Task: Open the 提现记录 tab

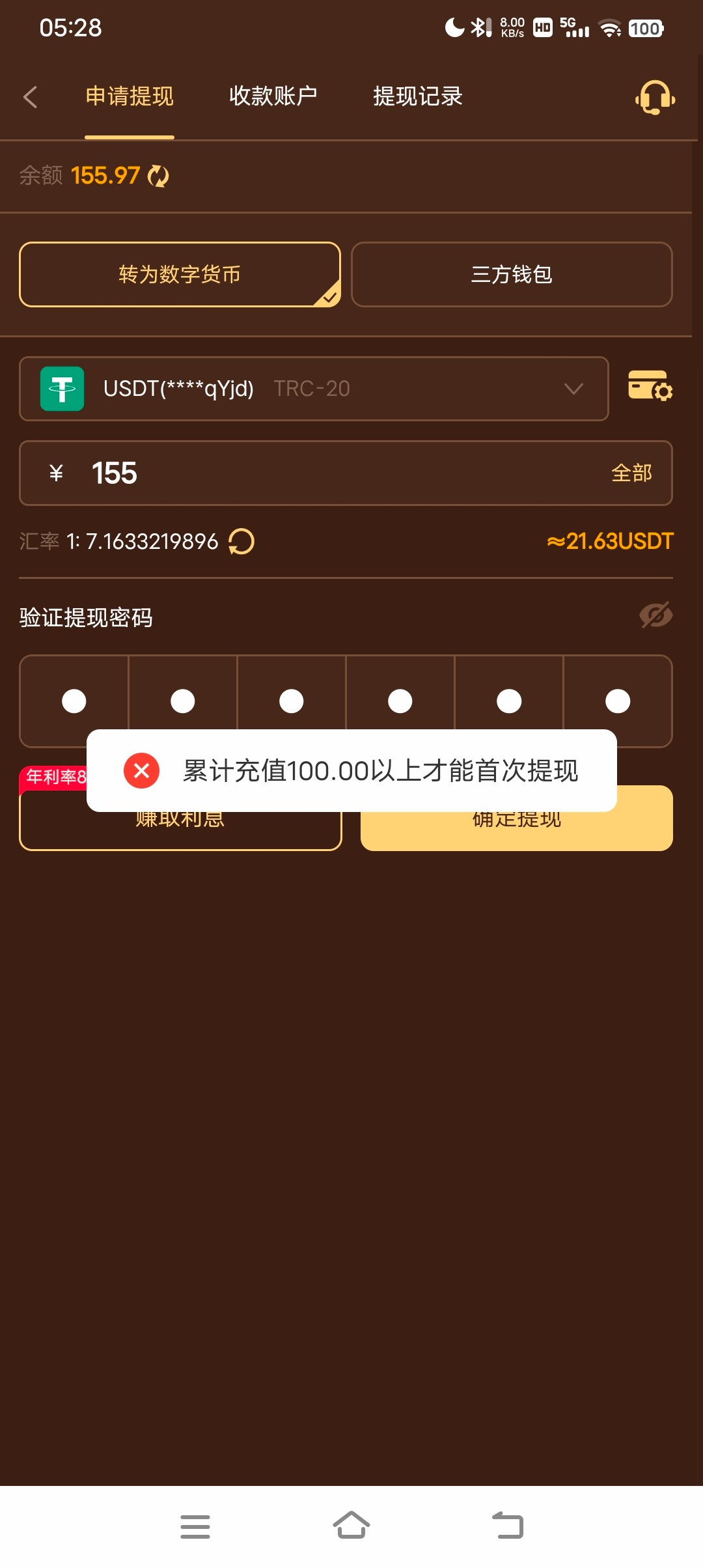Action: coord(417,96)
